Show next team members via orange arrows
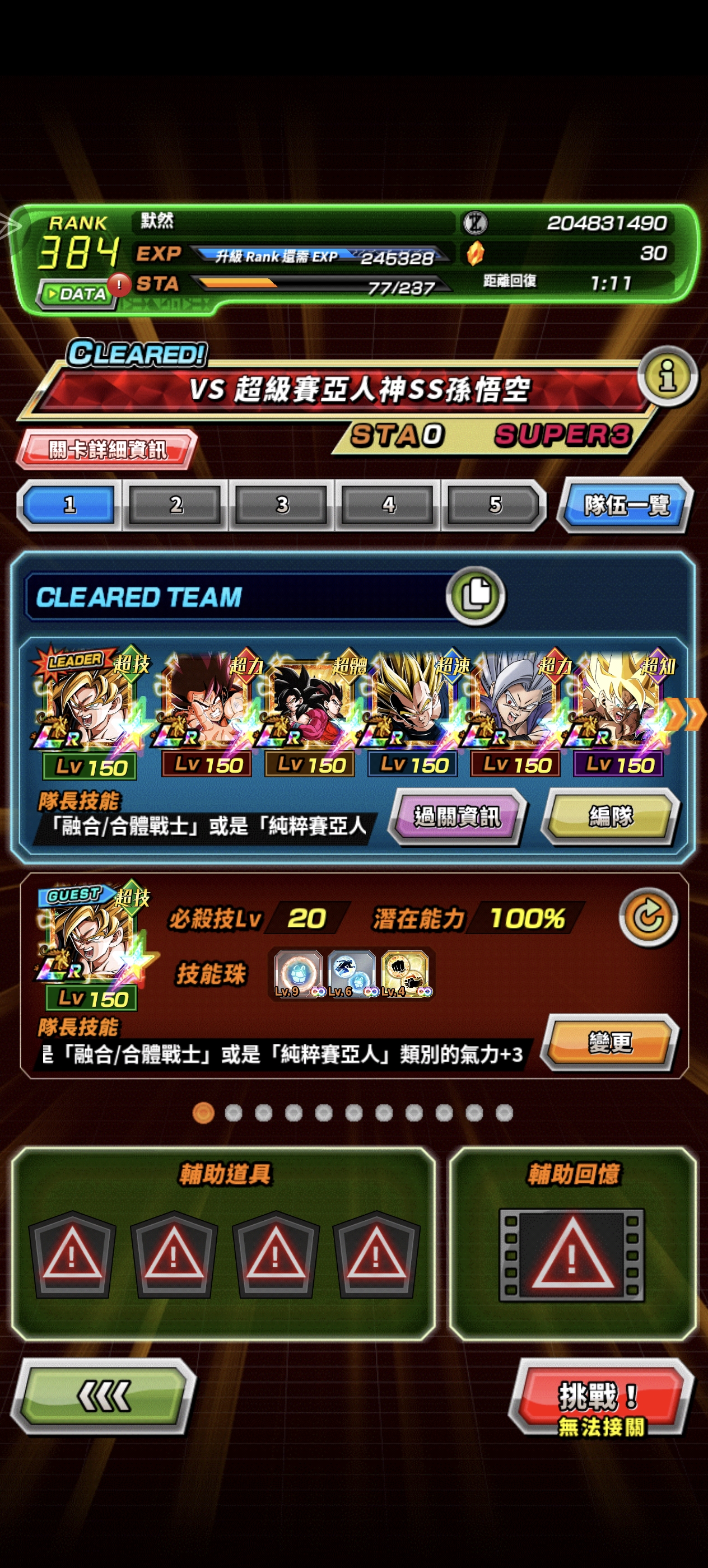This screenshot has width=708, height=1568. pyautogui.click(x=686, y=713)
